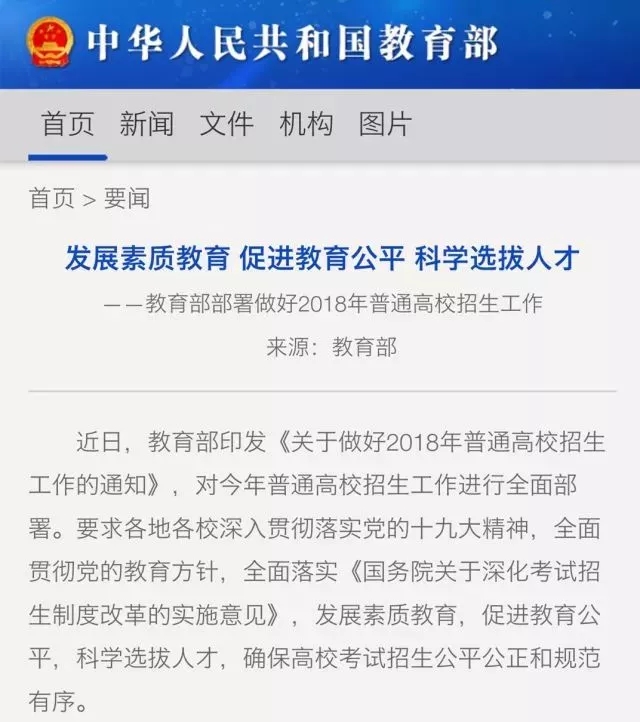The height and width of the screenshot is (722, 640).
Task: Go to the 文件 tab
Action: tap(226, 124)
